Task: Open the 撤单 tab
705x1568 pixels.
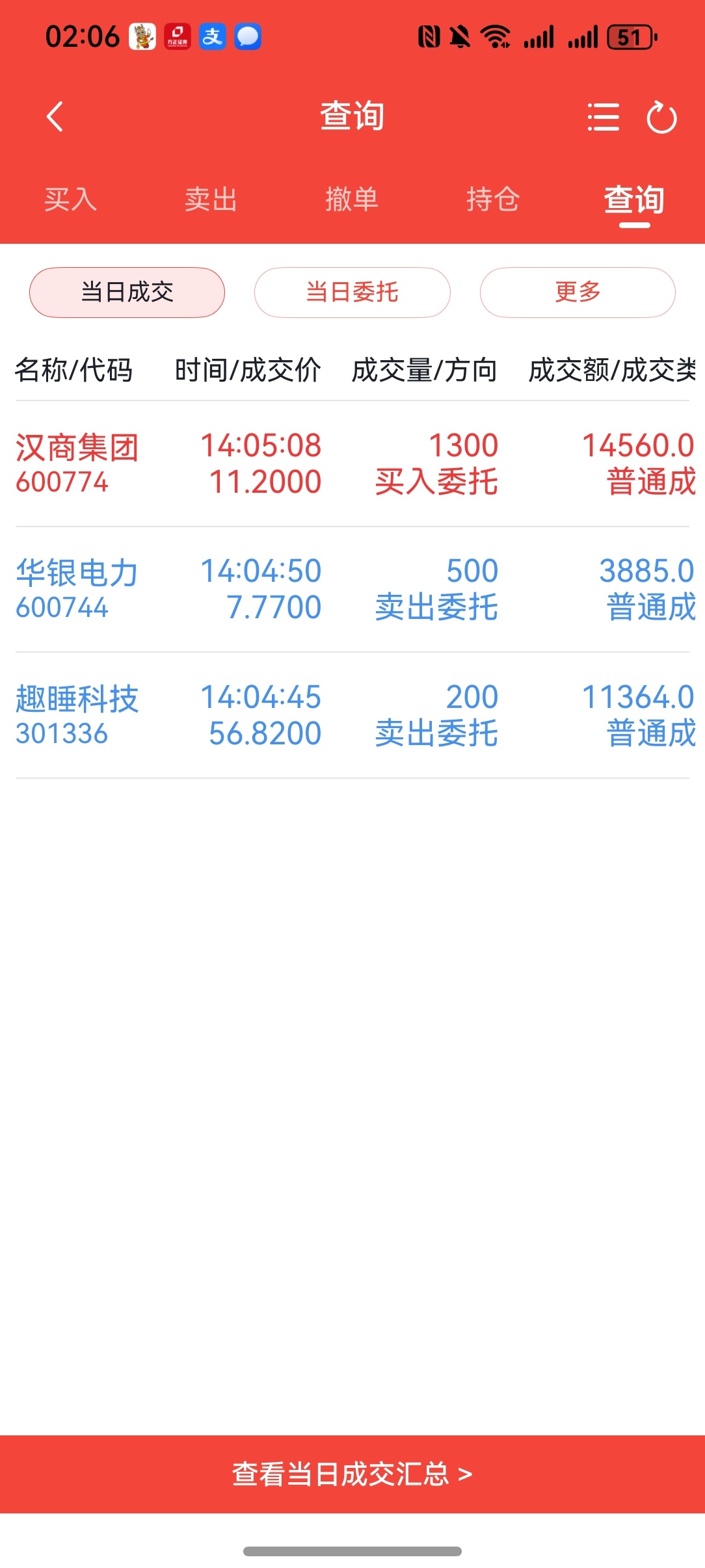Action: (x=352, y=199)
